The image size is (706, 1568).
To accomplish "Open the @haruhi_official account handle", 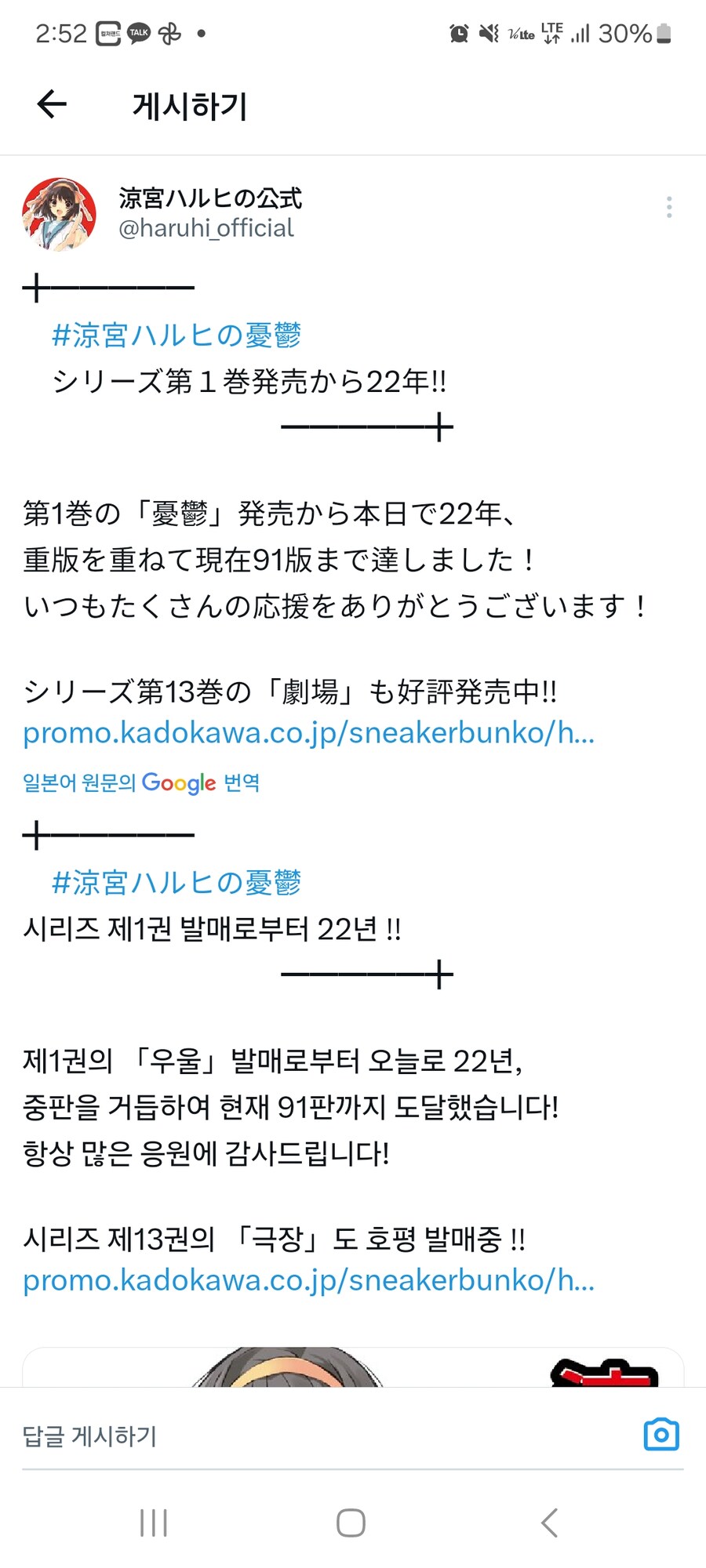I will click(x=206, y=228).
